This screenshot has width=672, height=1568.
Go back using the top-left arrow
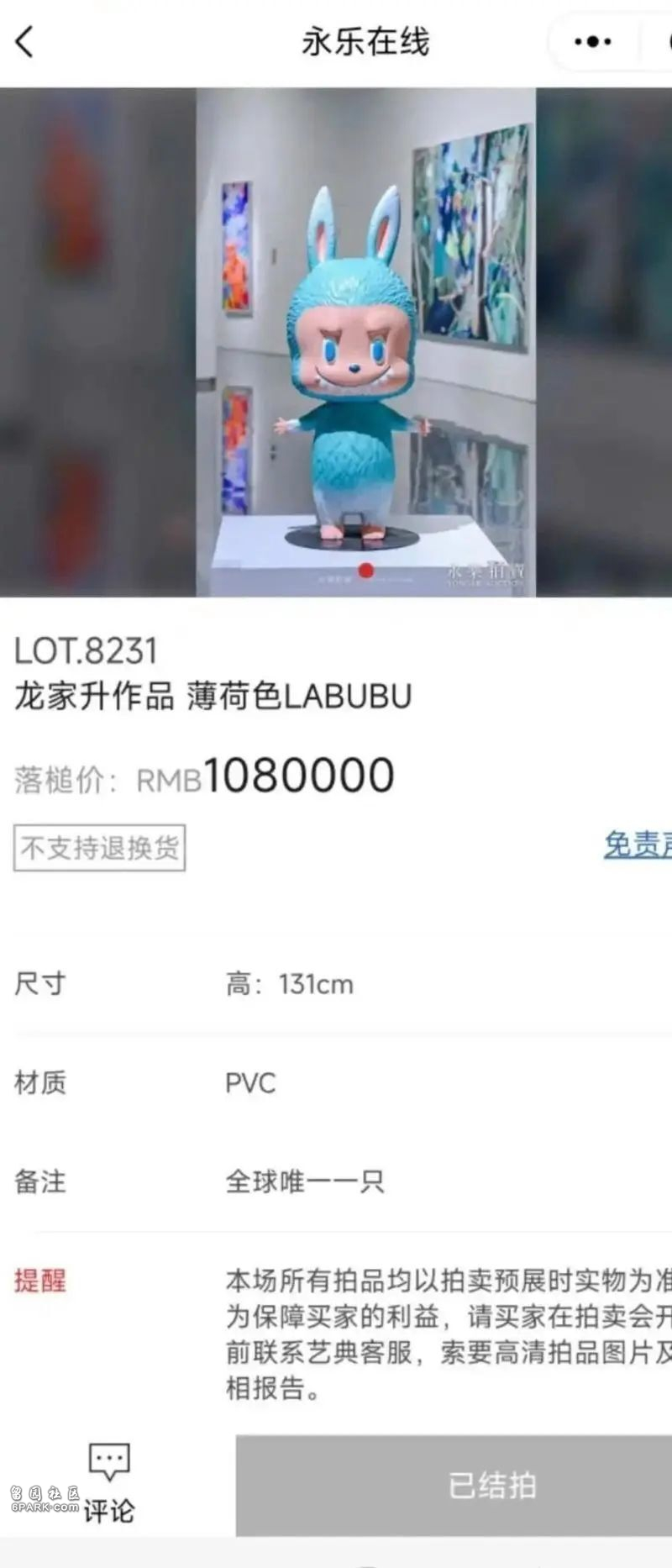[24, 41]
